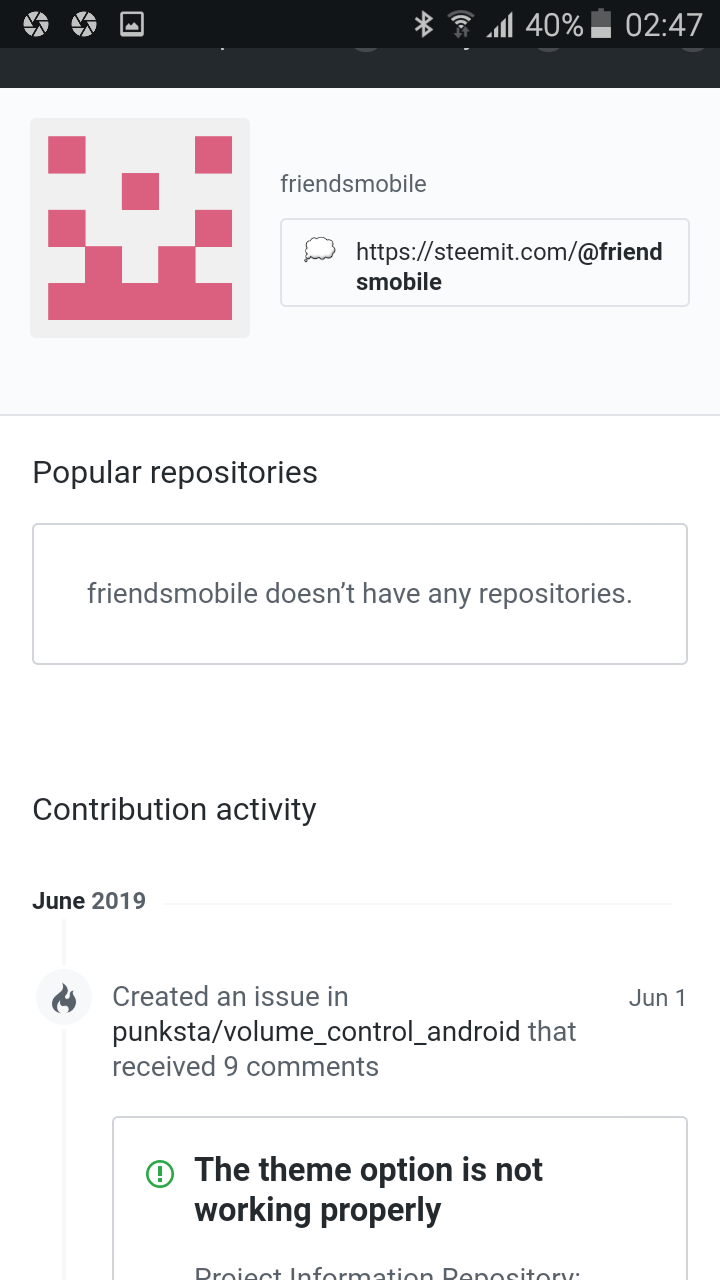
Task: Click the friendsmobile identicon avatar
Action: (x=140, y=227)
